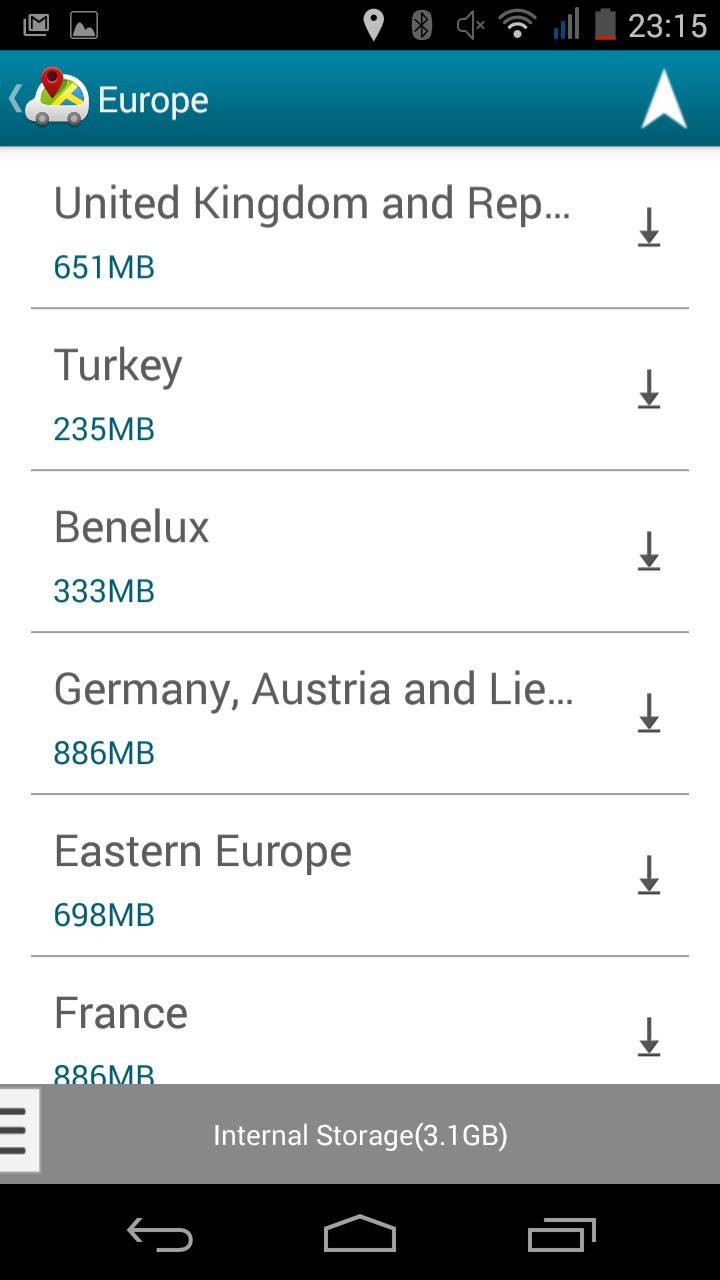
Task: Download the United Kingdom map
Action: pos(649,228)
